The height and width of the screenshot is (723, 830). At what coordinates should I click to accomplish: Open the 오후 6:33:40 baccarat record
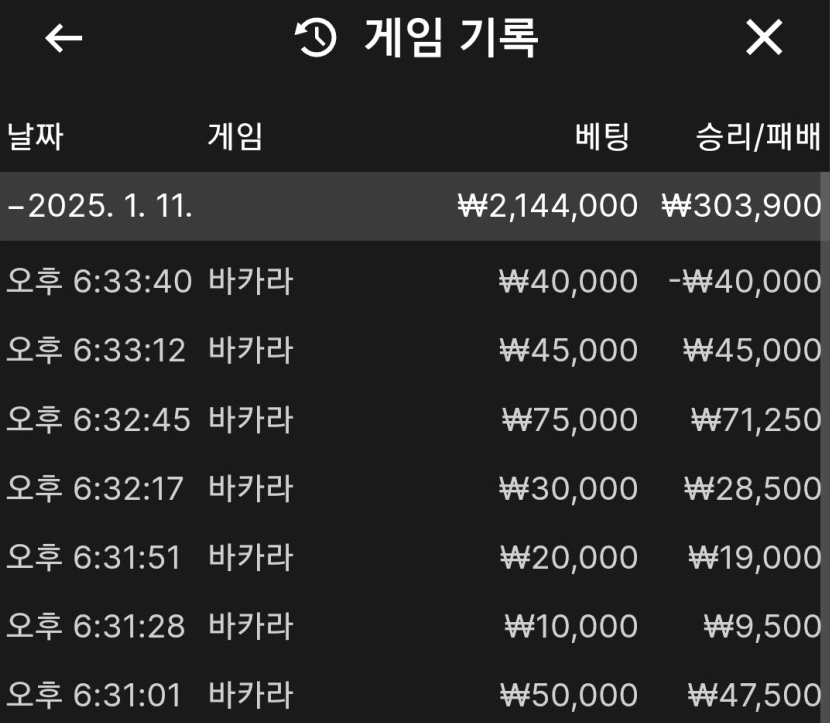414,282
